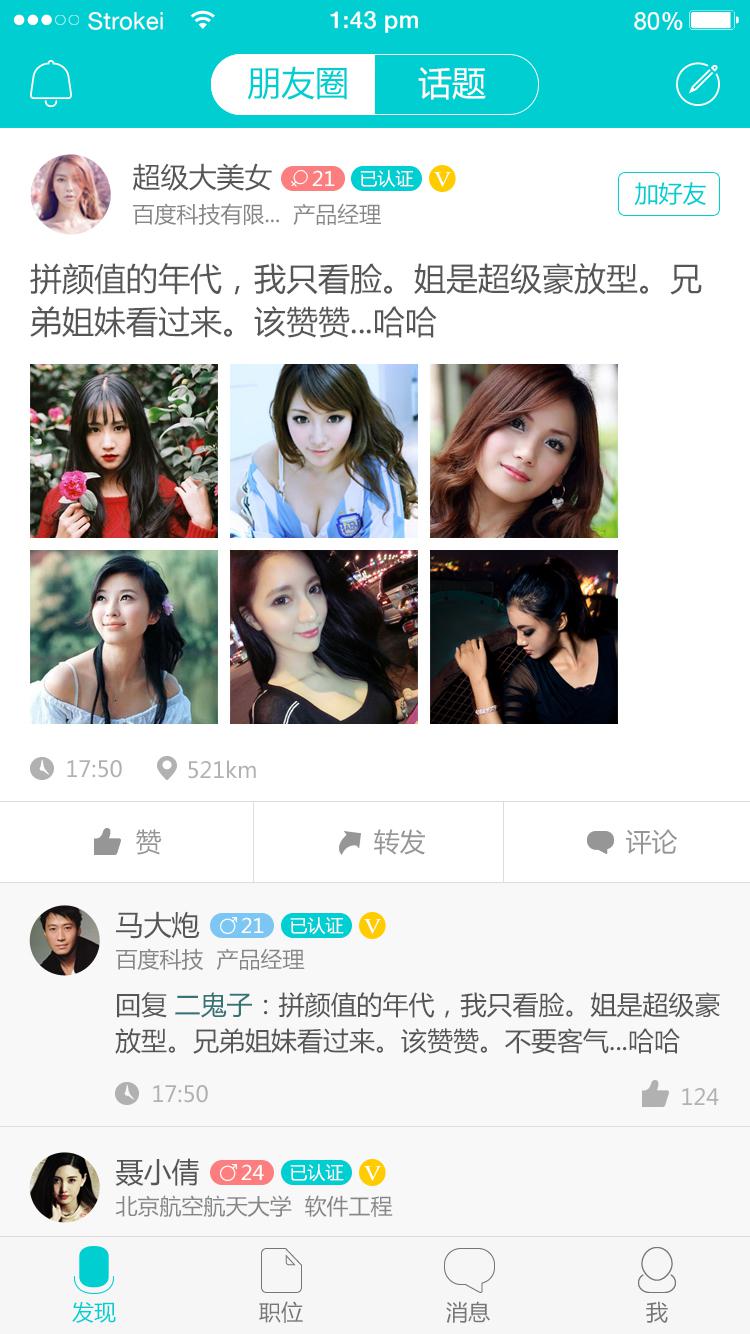The height and width of the screenshot is (1334, 750).
Task: Open the 消息 messages tab
Action: click(468, 1285)
